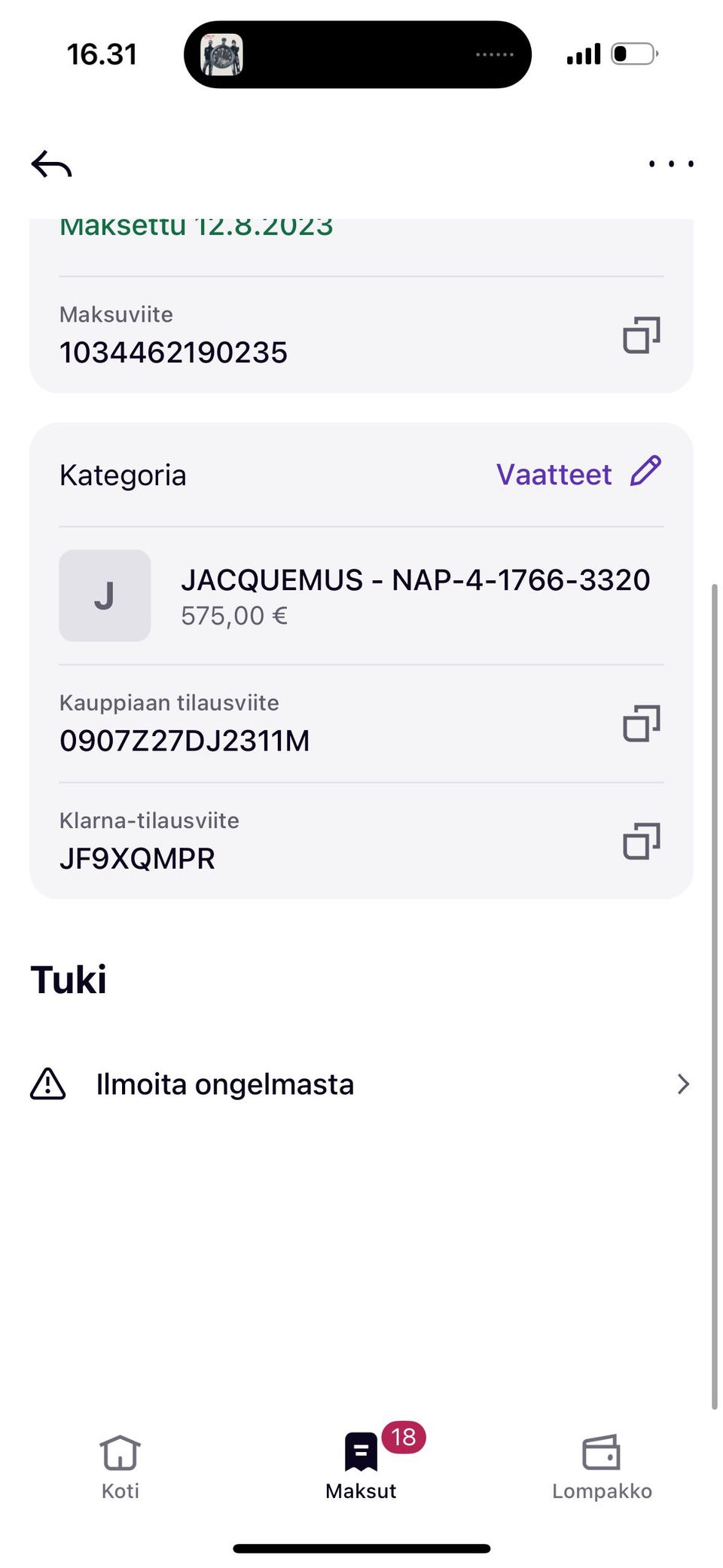Go back with the back arrow
Viewport: 723px width, 1568px height.
coord(53,164)
